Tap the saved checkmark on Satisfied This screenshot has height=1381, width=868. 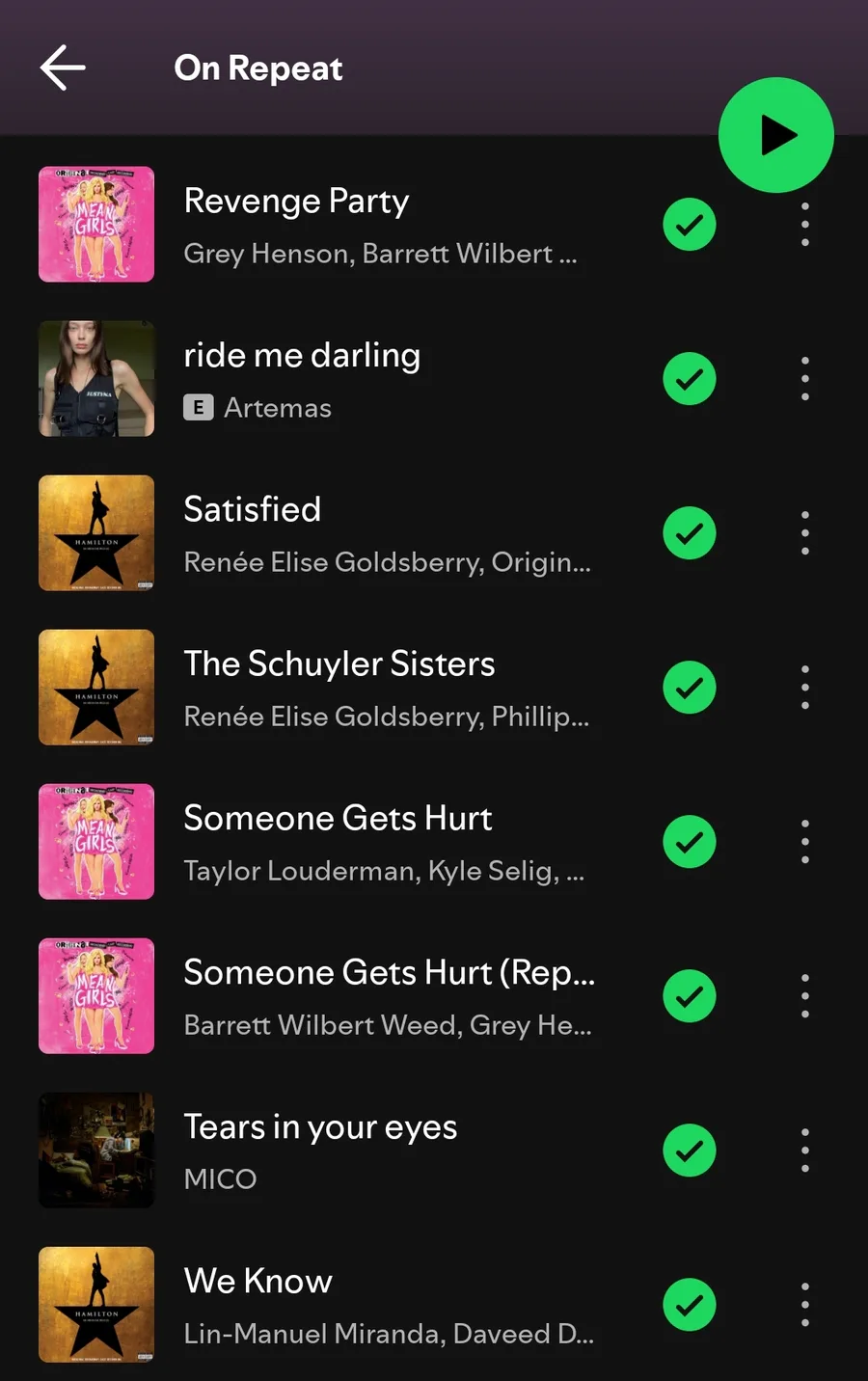click(x=690, y=533)
